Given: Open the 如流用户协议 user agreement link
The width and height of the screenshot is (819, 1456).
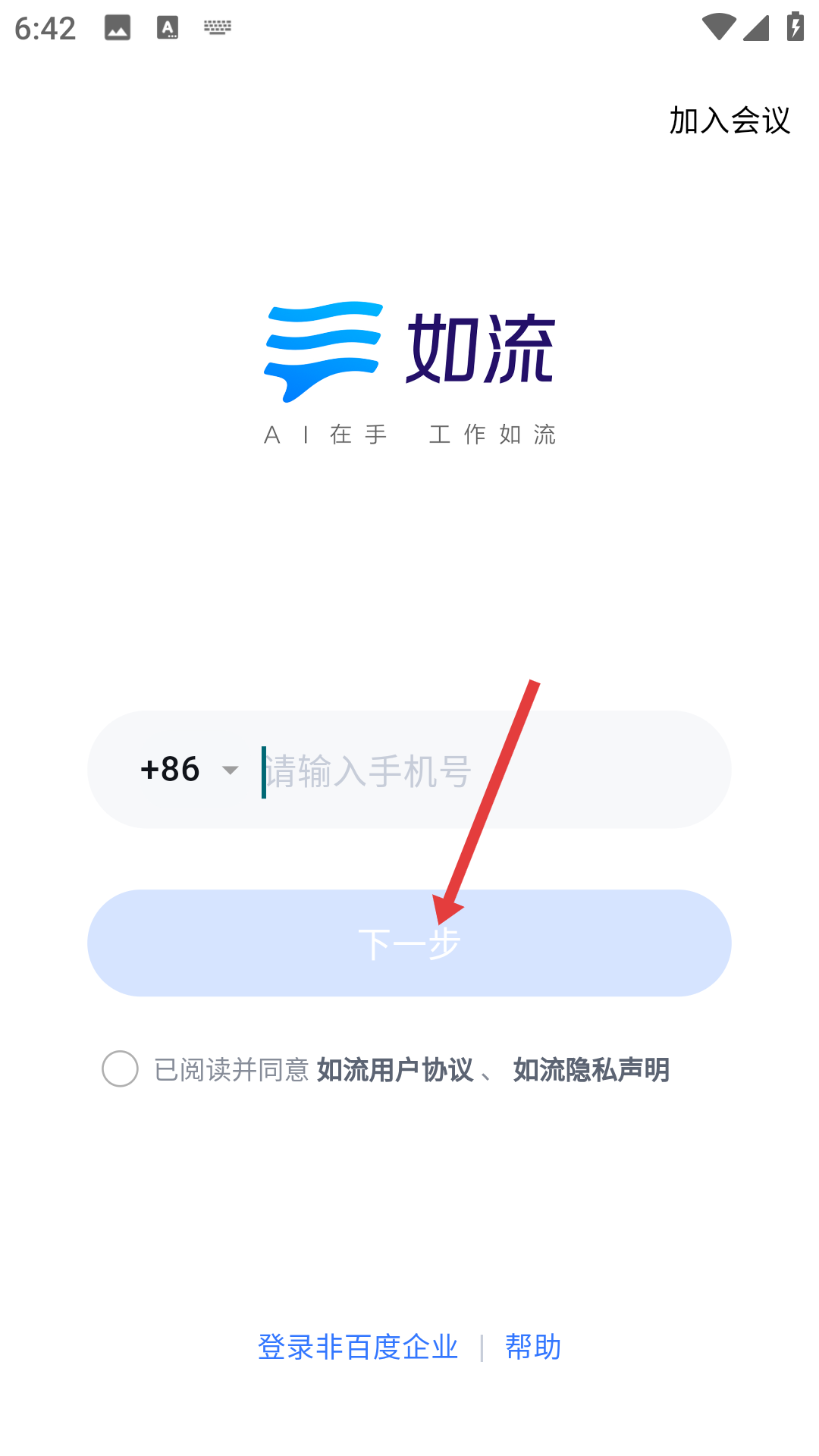Looking at the screenshot, I should [394, 1070].
